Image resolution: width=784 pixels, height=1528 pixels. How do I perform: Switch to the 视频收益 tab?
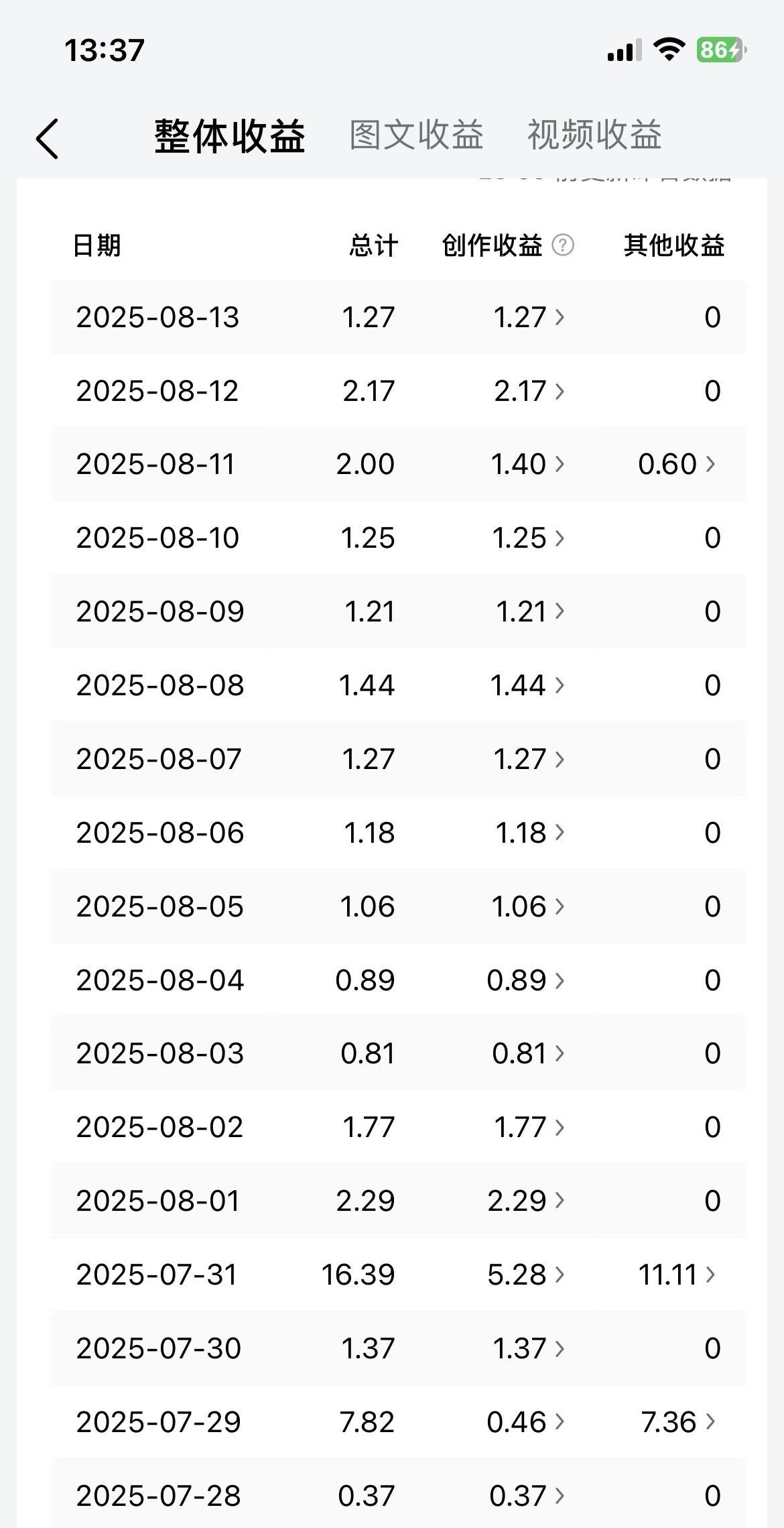click(594, 135)
